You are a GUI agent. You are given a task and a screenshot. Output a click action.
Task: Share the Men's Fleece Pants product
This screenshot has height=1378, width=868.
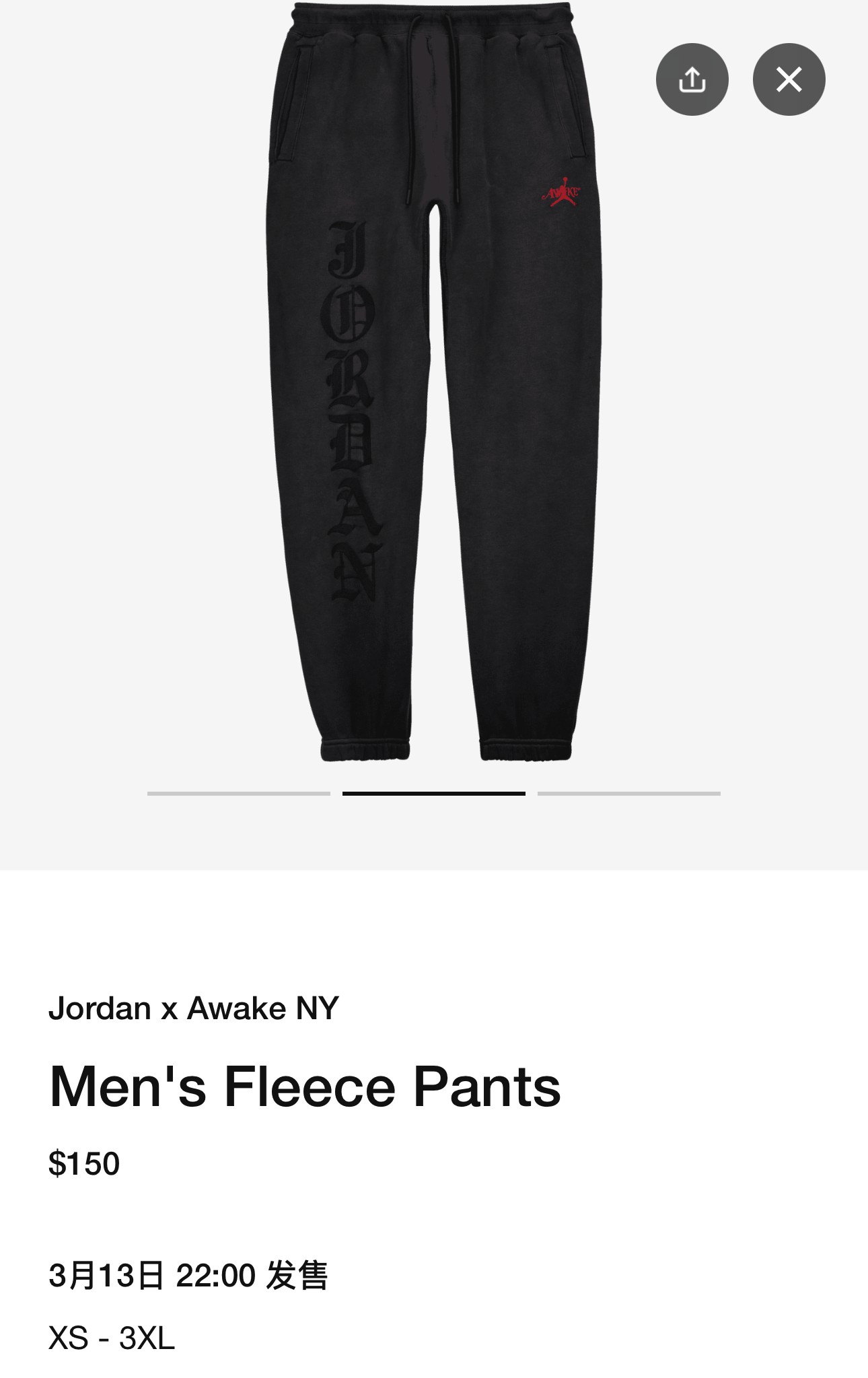(692, 79)
